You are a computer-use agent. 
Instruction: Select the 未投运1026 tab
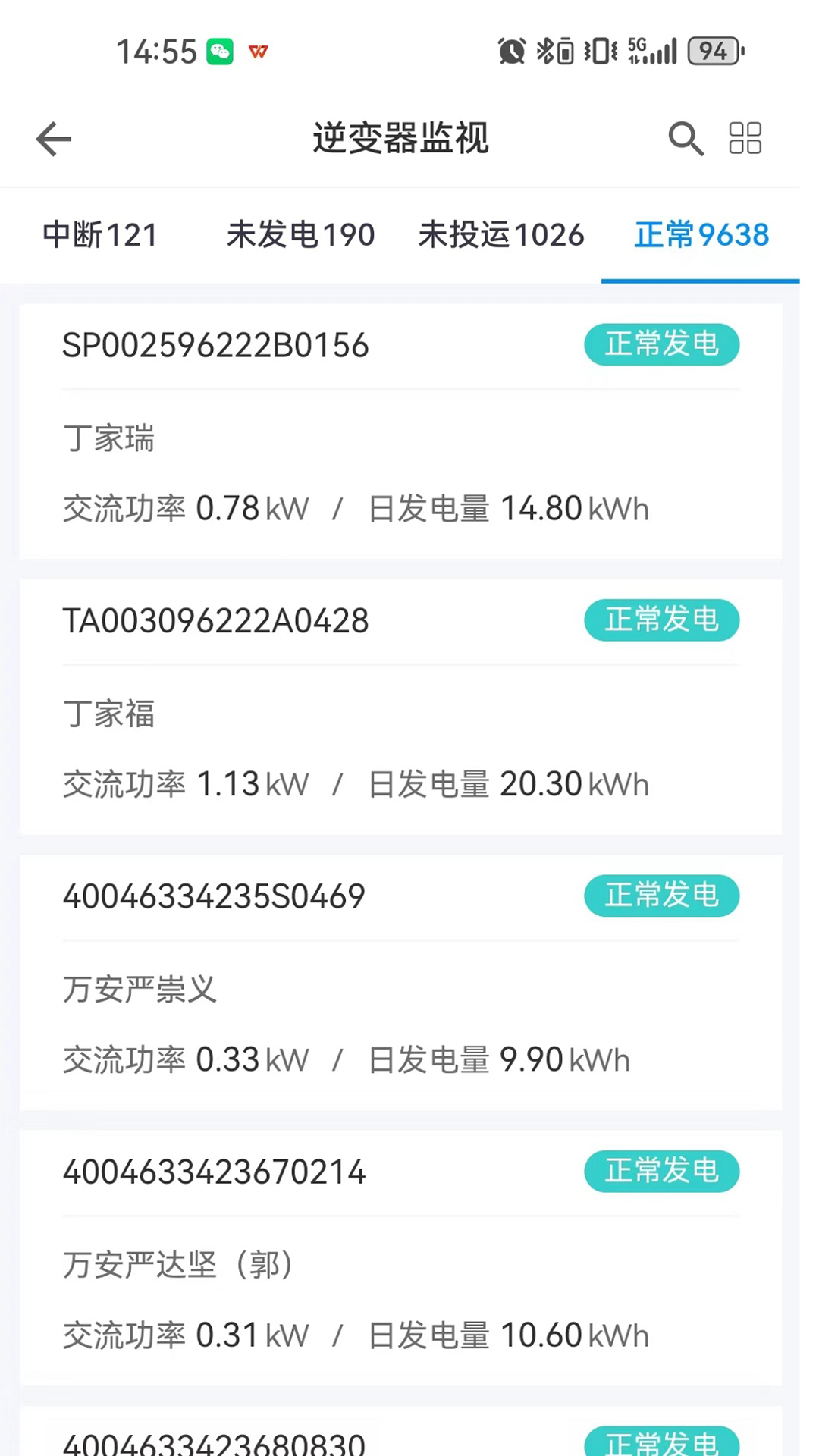[x=500, y=235]
